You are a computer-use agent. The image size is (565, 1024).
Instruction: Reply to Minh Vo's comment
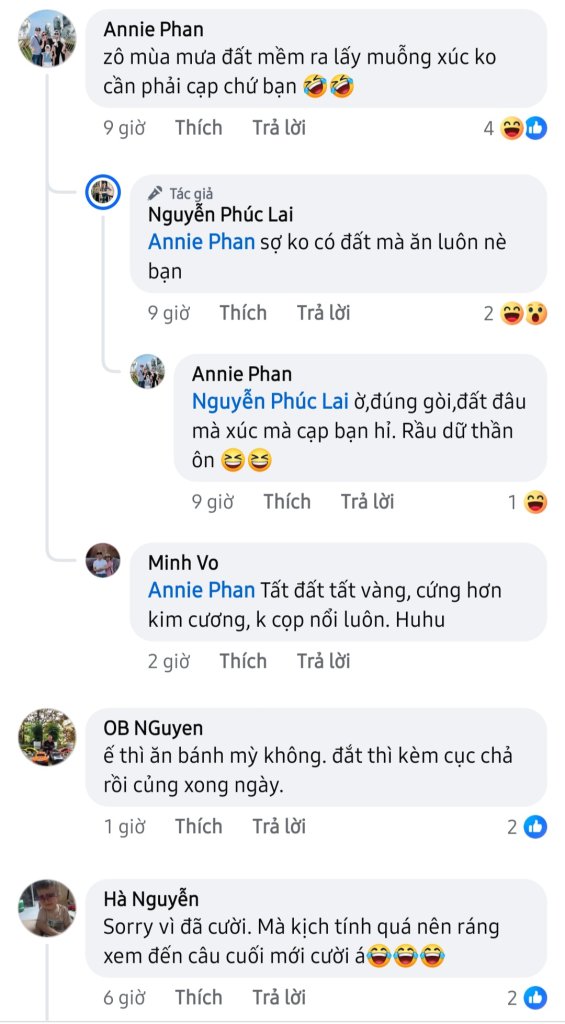coord(323,661)
